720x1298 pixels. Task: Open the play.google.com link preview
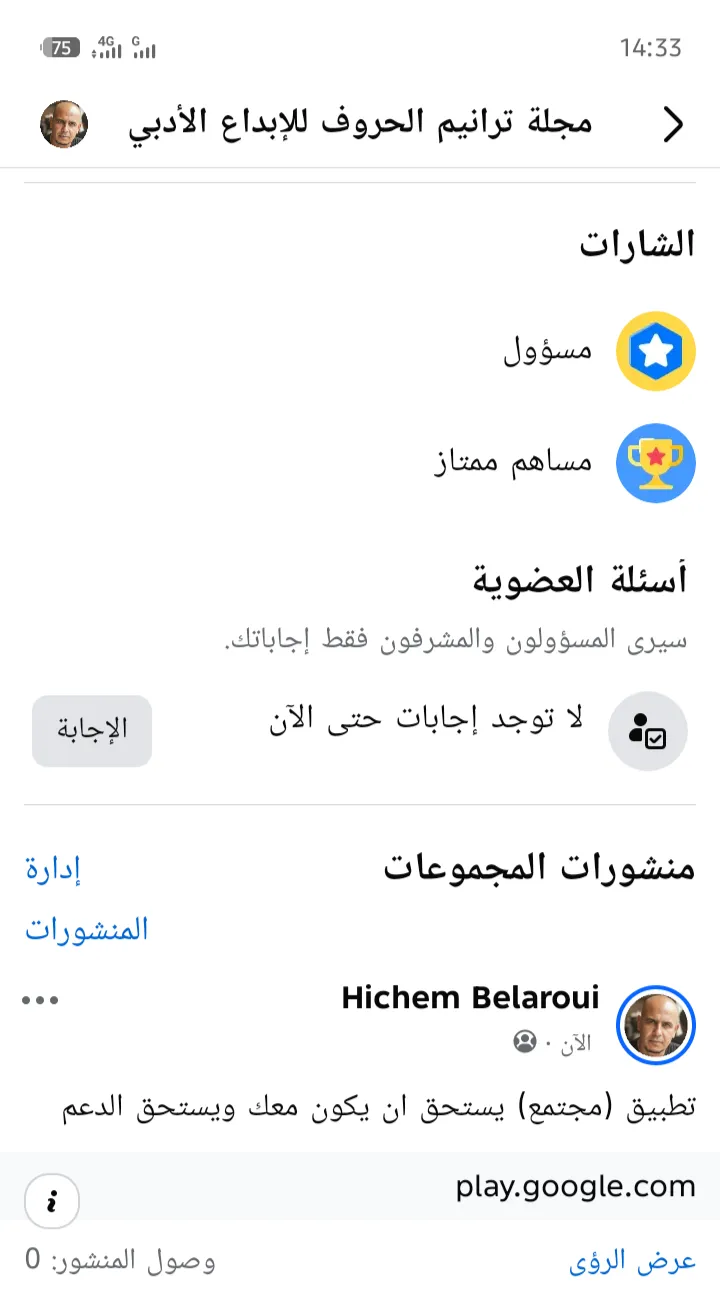click(360, 1186)
